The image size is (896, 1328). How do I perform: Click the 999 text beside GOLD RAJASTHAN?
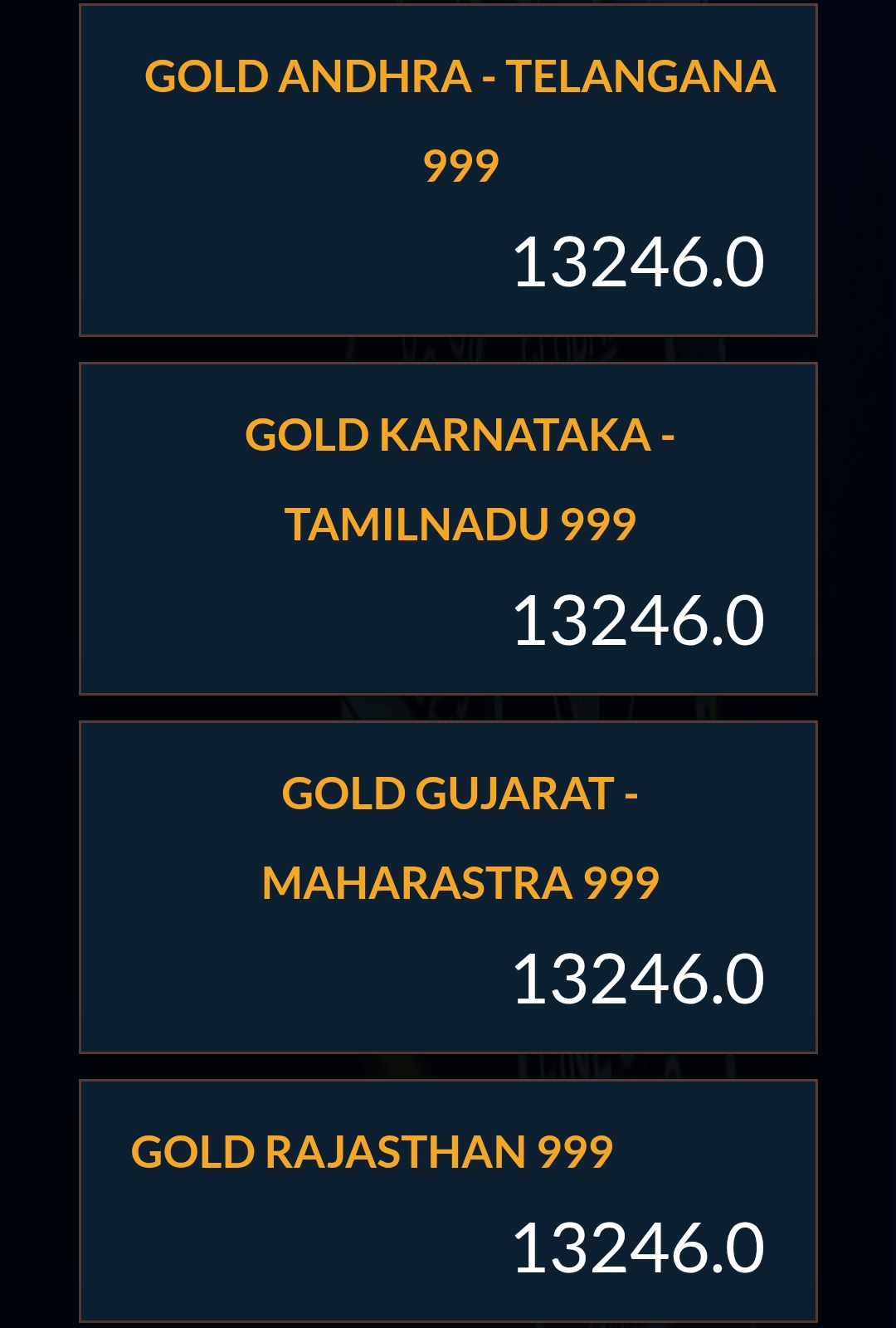point(576,1152)
